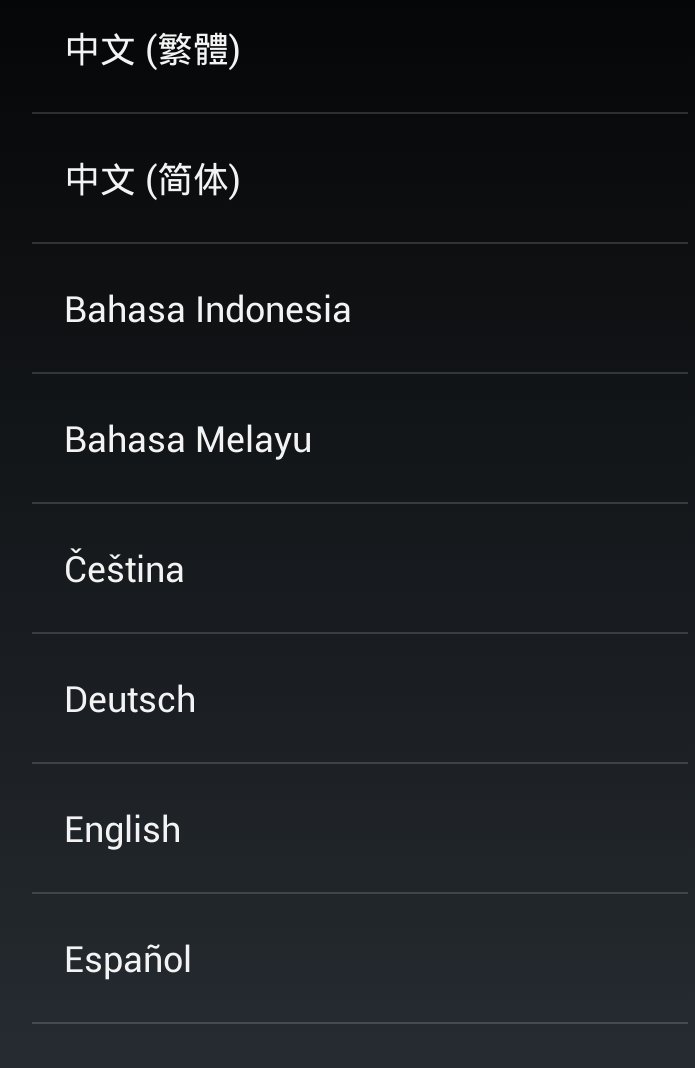This screenshot has width=695, height=1068.
Task: Choose English from language list
Action: coord(122,830)
